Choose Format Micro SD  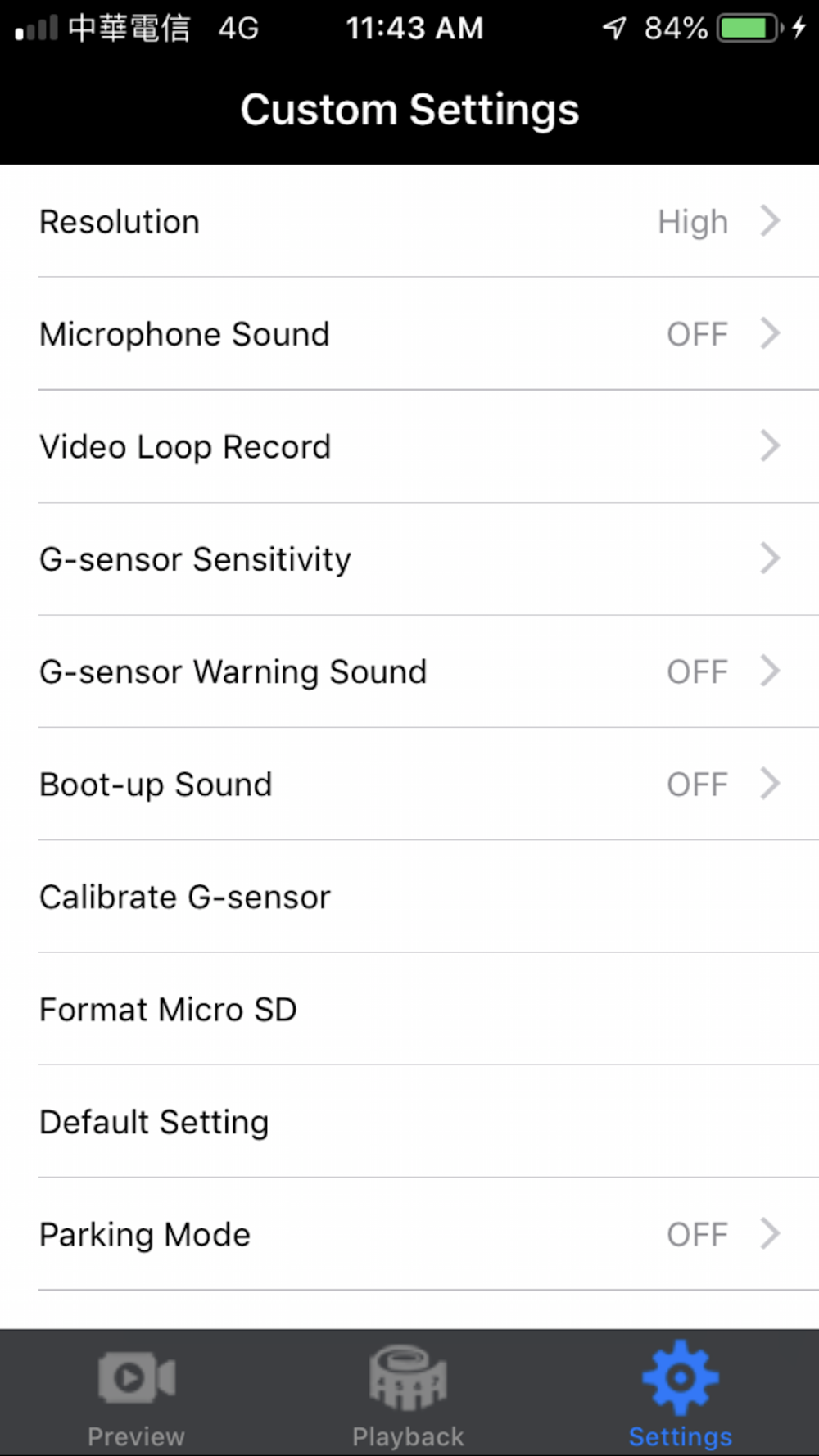click(x=409, y=1009)
